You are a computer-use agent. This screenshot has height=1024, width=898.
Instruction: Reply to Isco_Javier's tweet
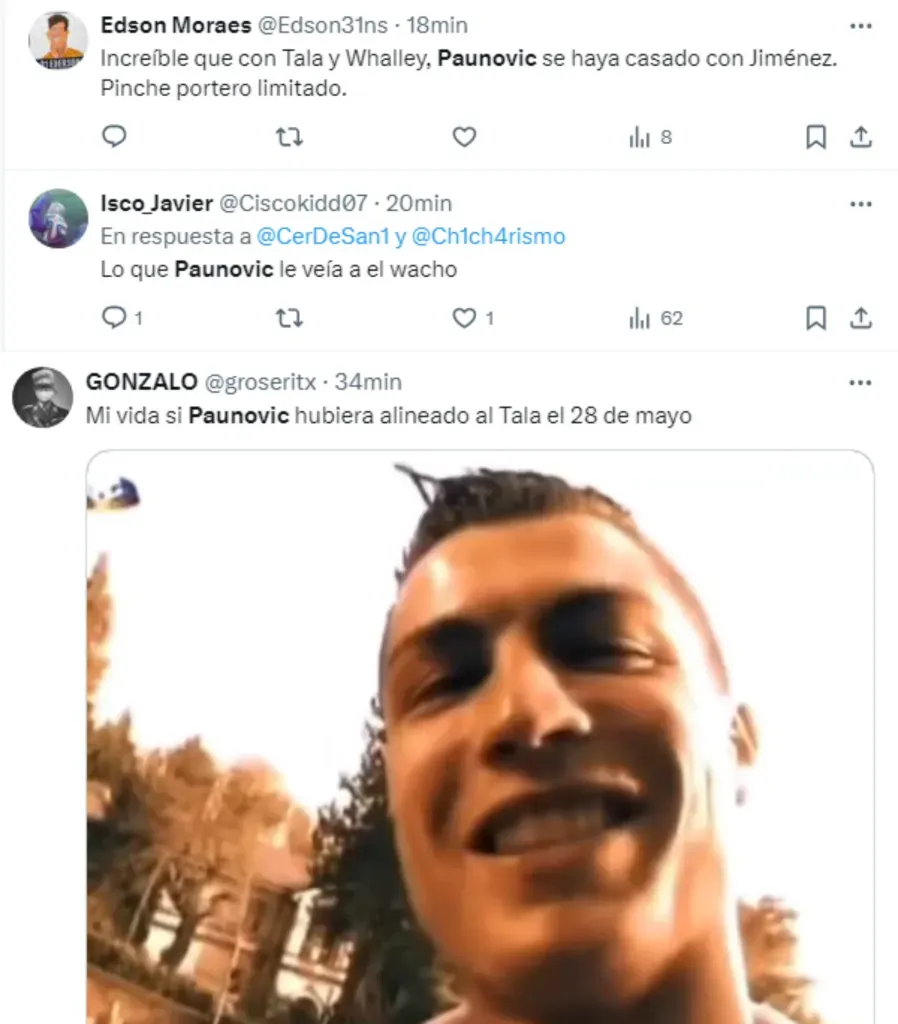115,318
